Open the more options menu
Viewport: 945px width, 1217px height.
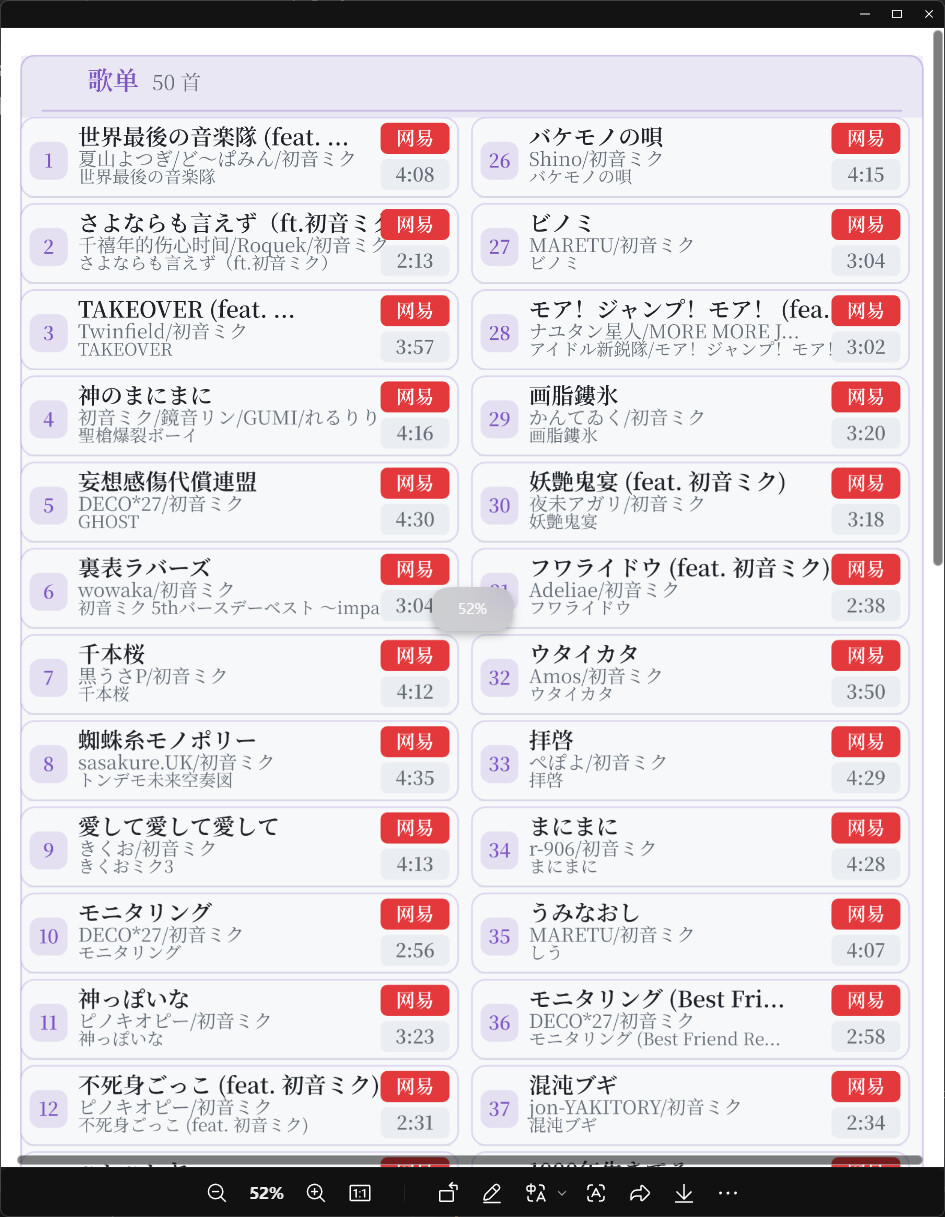pyautogui.click(x=728, y=1193)
